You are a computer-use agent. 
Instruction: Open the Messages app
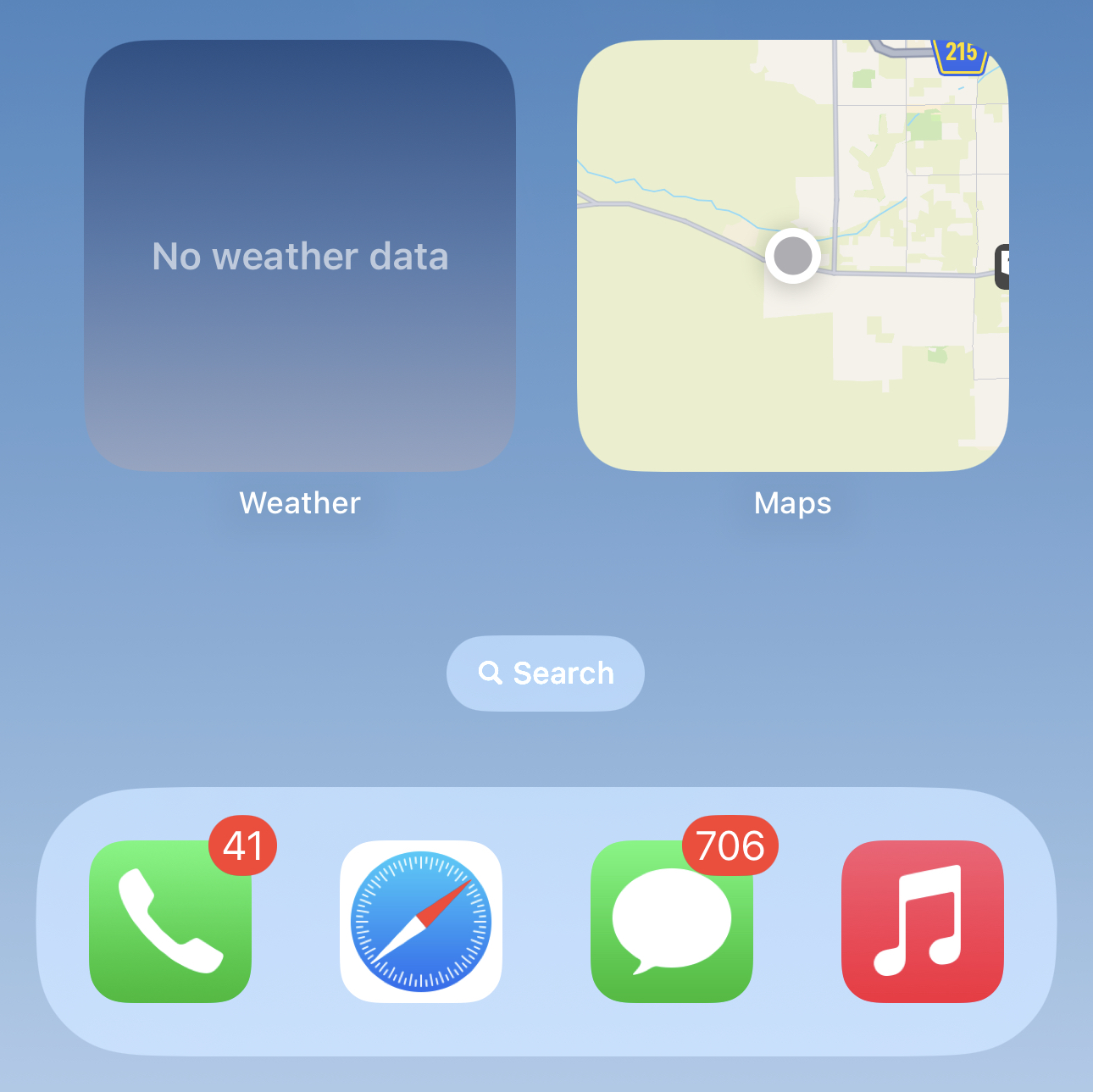(672, 921)
